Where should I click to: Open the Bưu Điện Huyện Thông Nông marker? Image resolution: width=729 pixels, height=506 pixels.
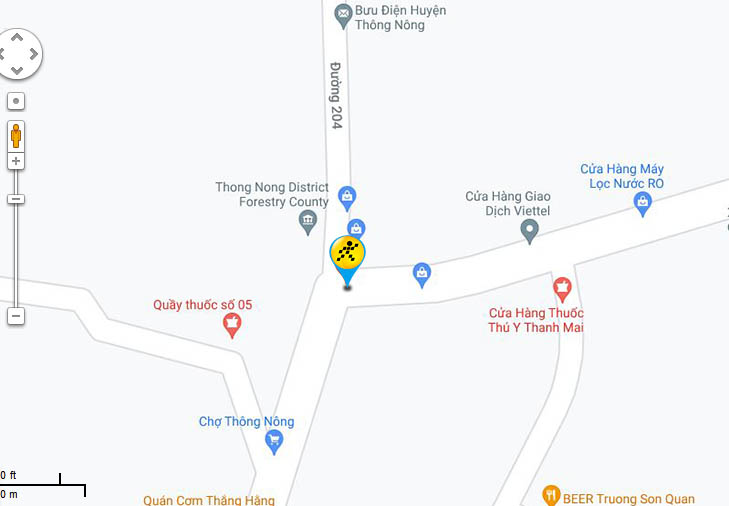click(343, 15)
